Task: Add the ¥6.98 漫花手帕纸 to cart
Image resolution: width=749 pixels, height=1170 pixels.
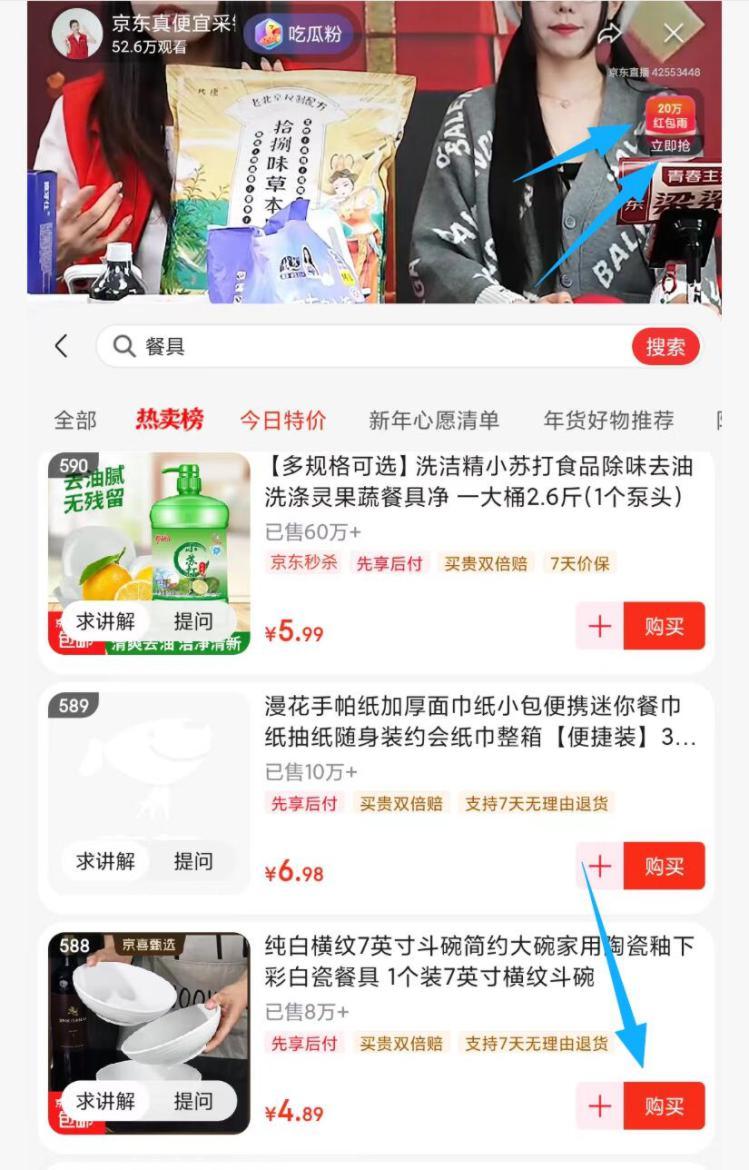Action: 599,866
